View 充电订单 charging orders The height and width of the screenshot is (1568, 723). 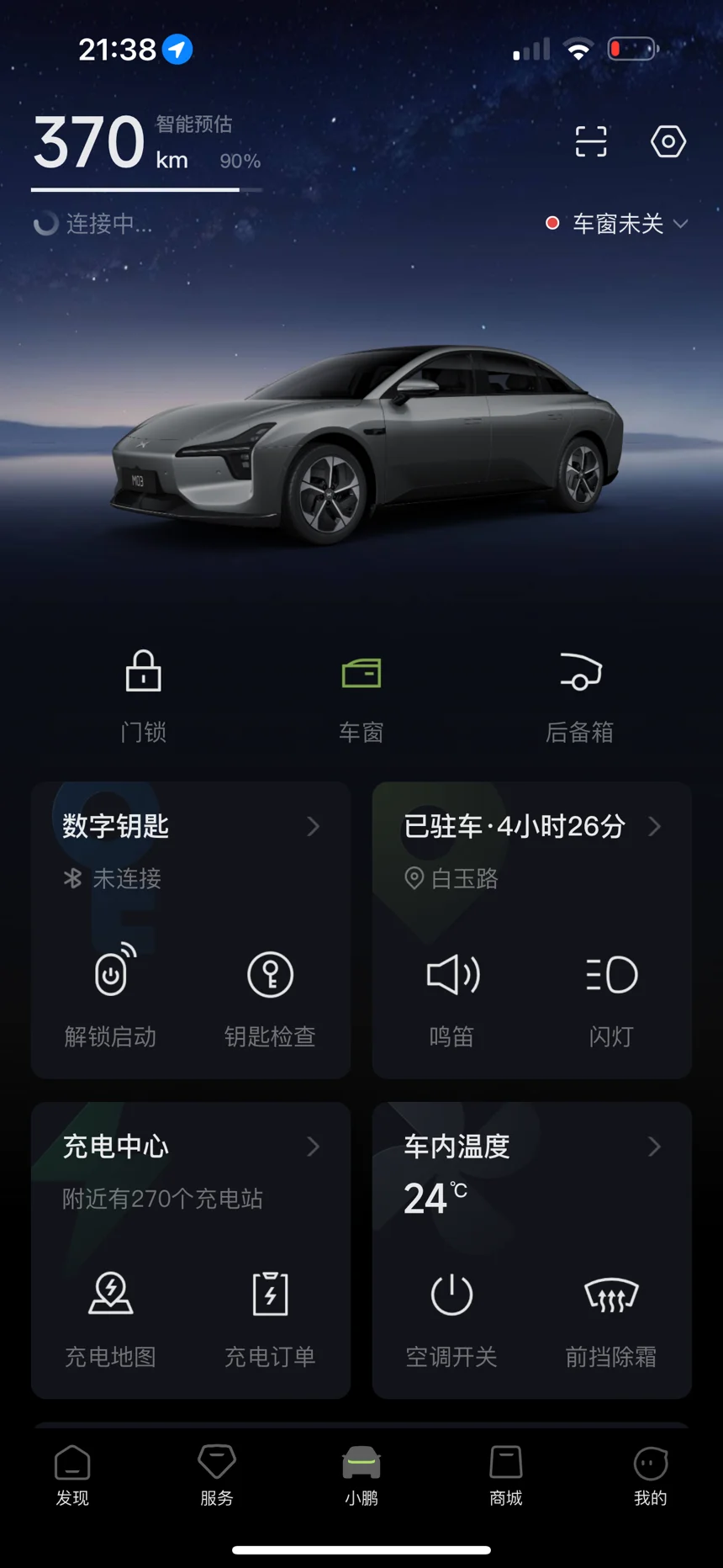point(270,1315)
